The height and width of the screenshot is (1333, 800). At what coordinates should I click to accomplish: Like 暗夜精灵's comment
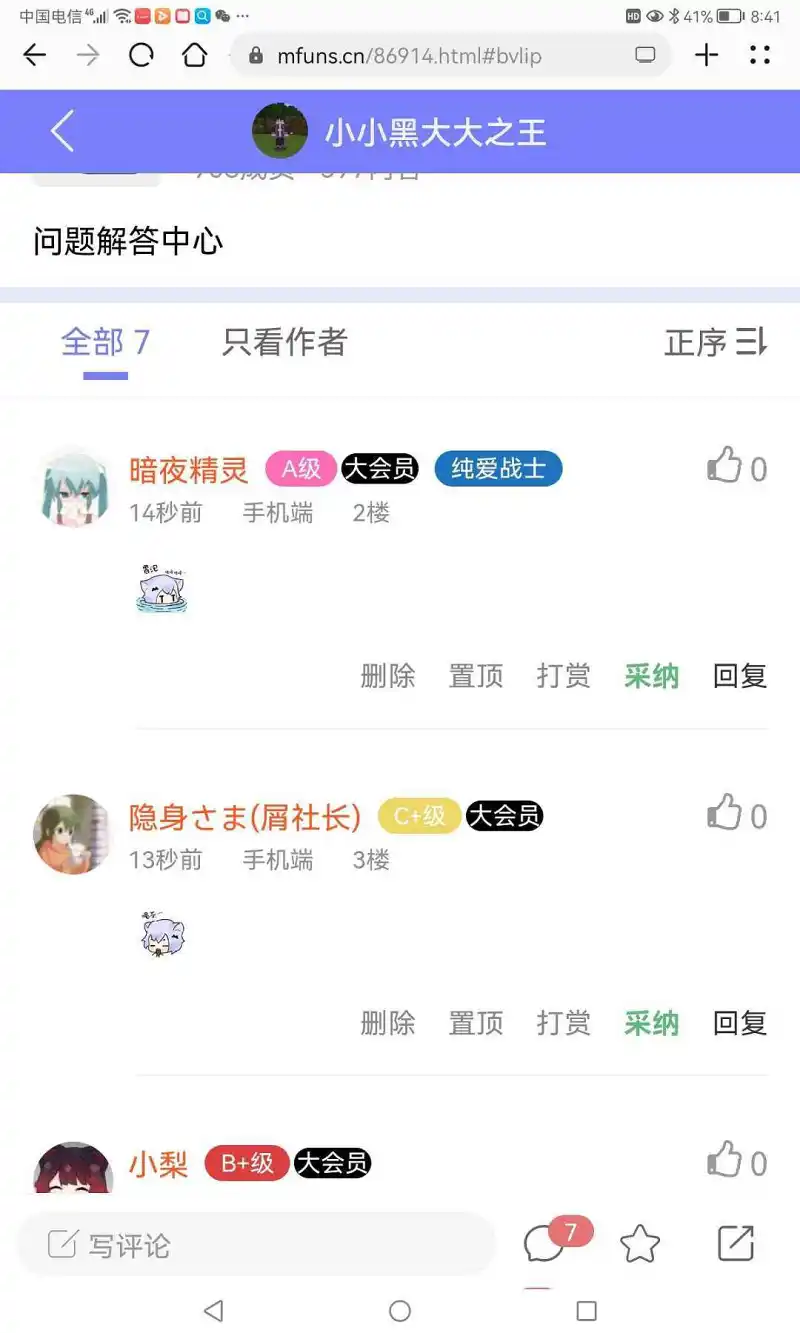pos(737,466)
